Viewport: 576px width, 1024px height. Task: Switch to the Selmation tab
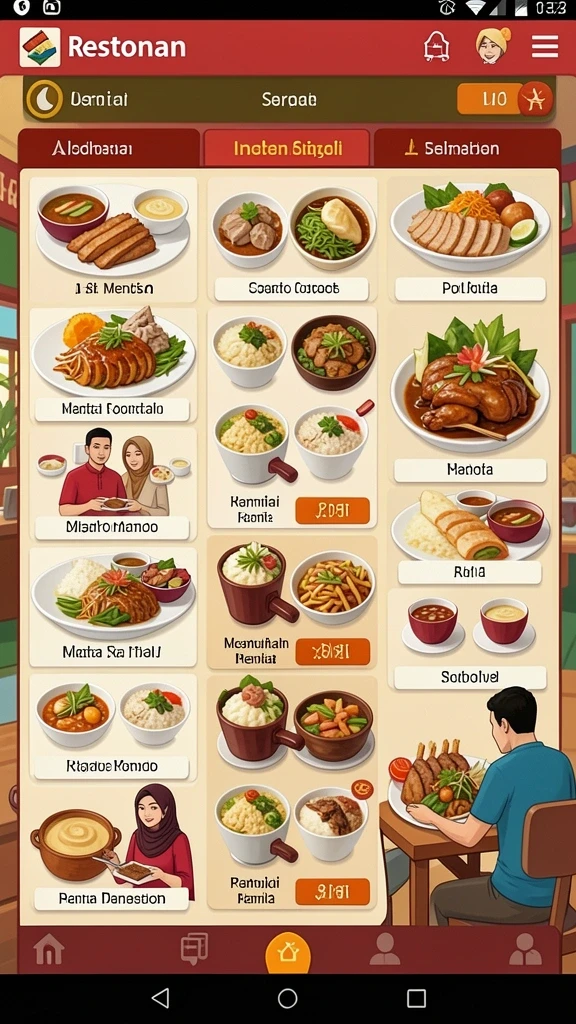pos(466,148)
